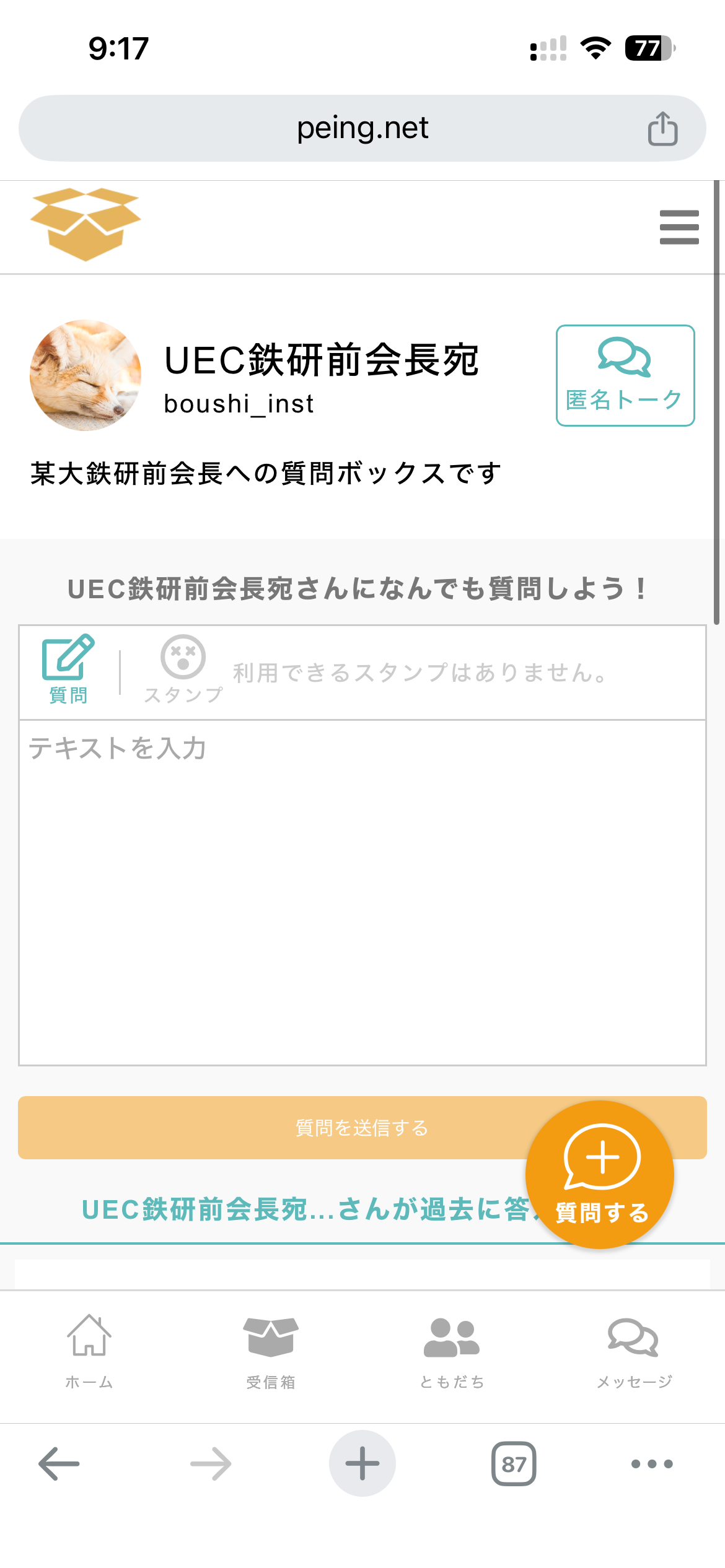Share the page from the address bar

[x=662, y=128]
